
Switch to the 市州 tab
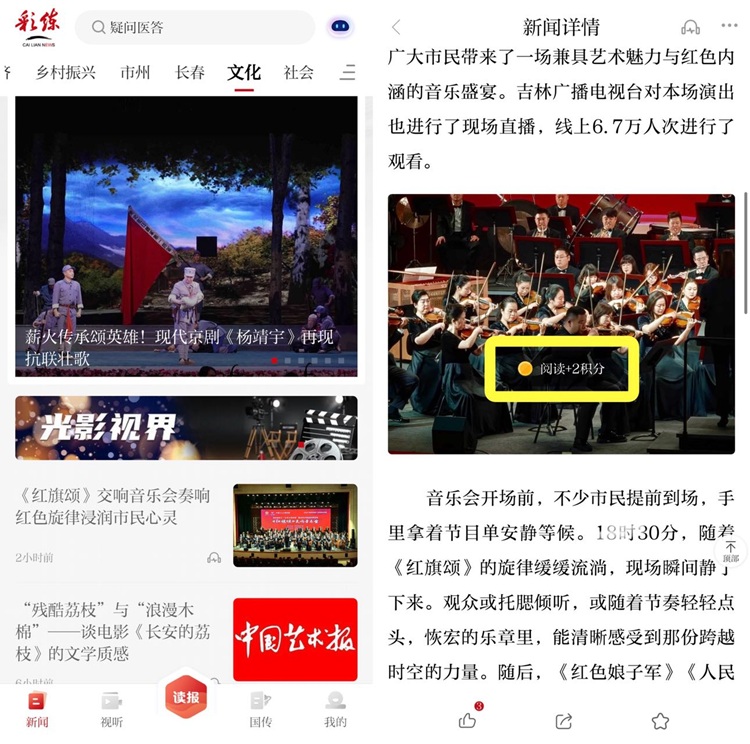point(135,72)
